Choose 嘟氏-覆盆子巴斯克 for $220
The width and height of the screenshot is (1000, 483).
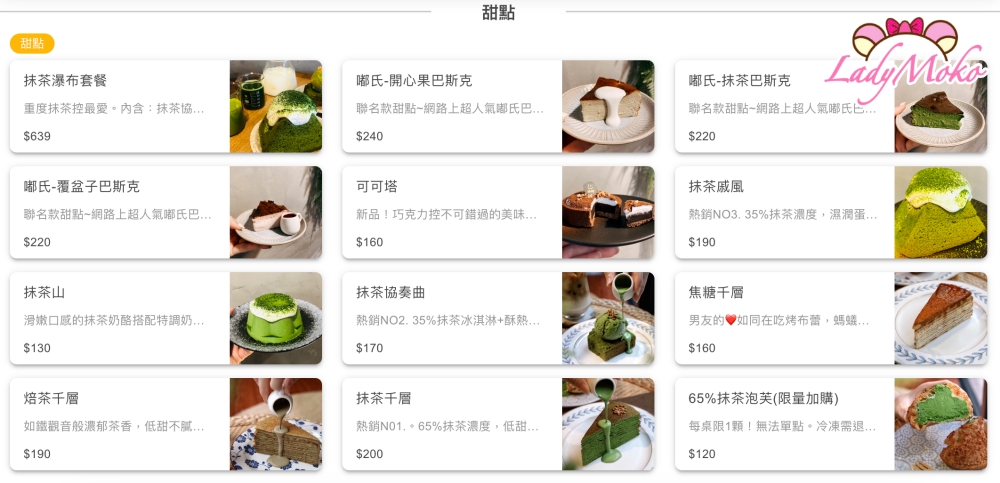coord(165,212)
